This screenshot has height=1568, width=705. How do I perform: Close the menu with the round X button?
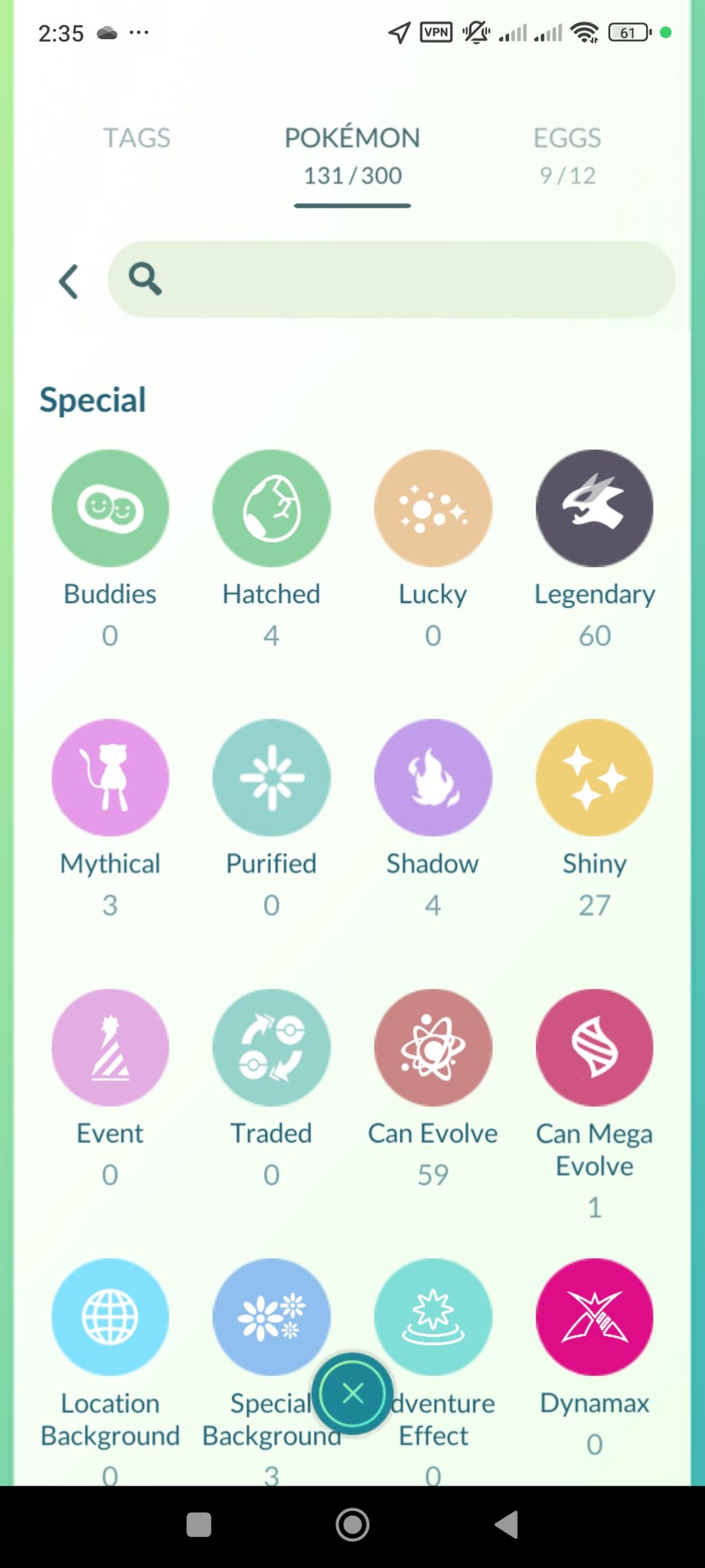352,1394
